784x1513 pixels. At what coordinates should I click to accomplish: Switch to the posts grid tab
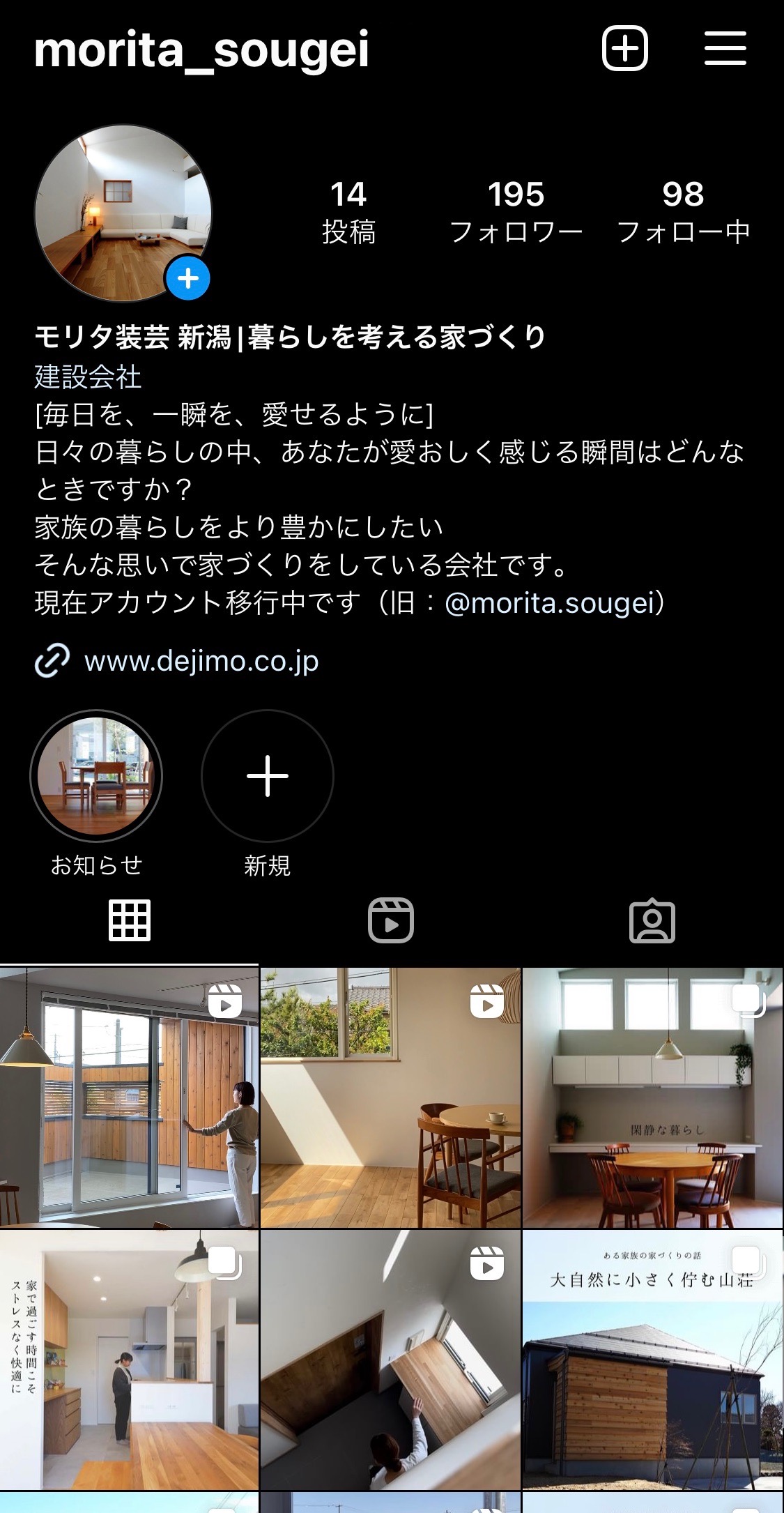(x=130, y=921)
